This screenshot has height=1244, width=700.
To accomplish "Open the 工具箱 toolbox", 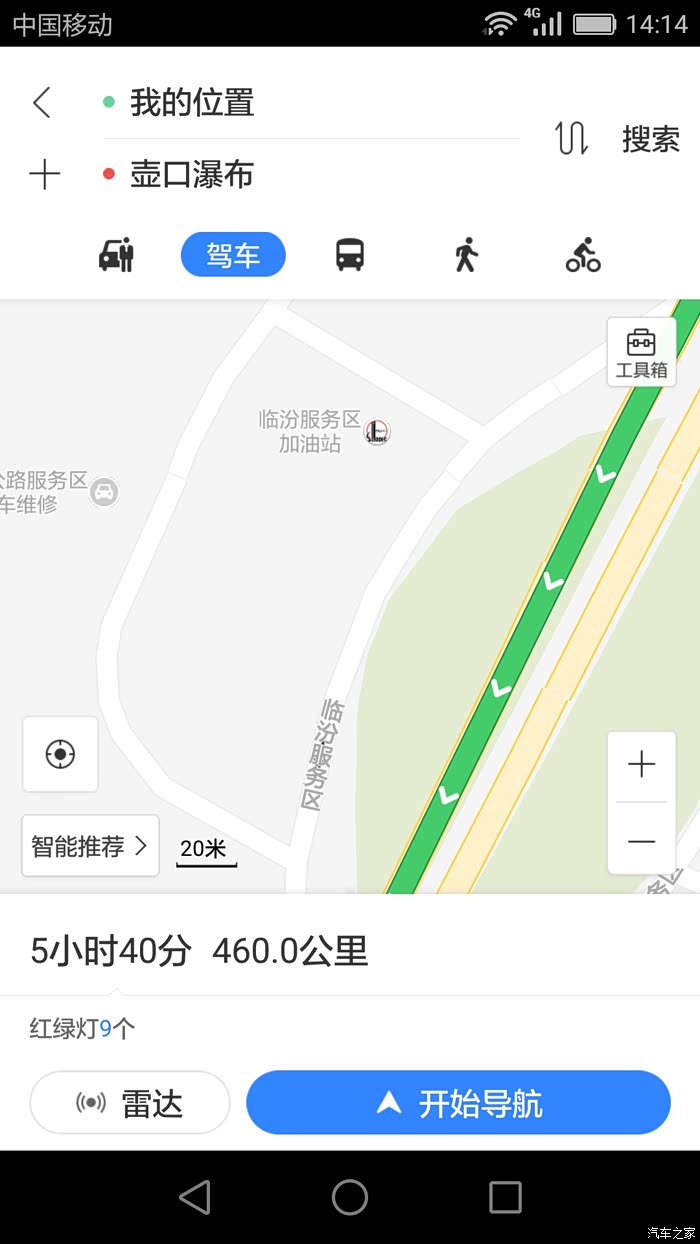I will (641, 353).
